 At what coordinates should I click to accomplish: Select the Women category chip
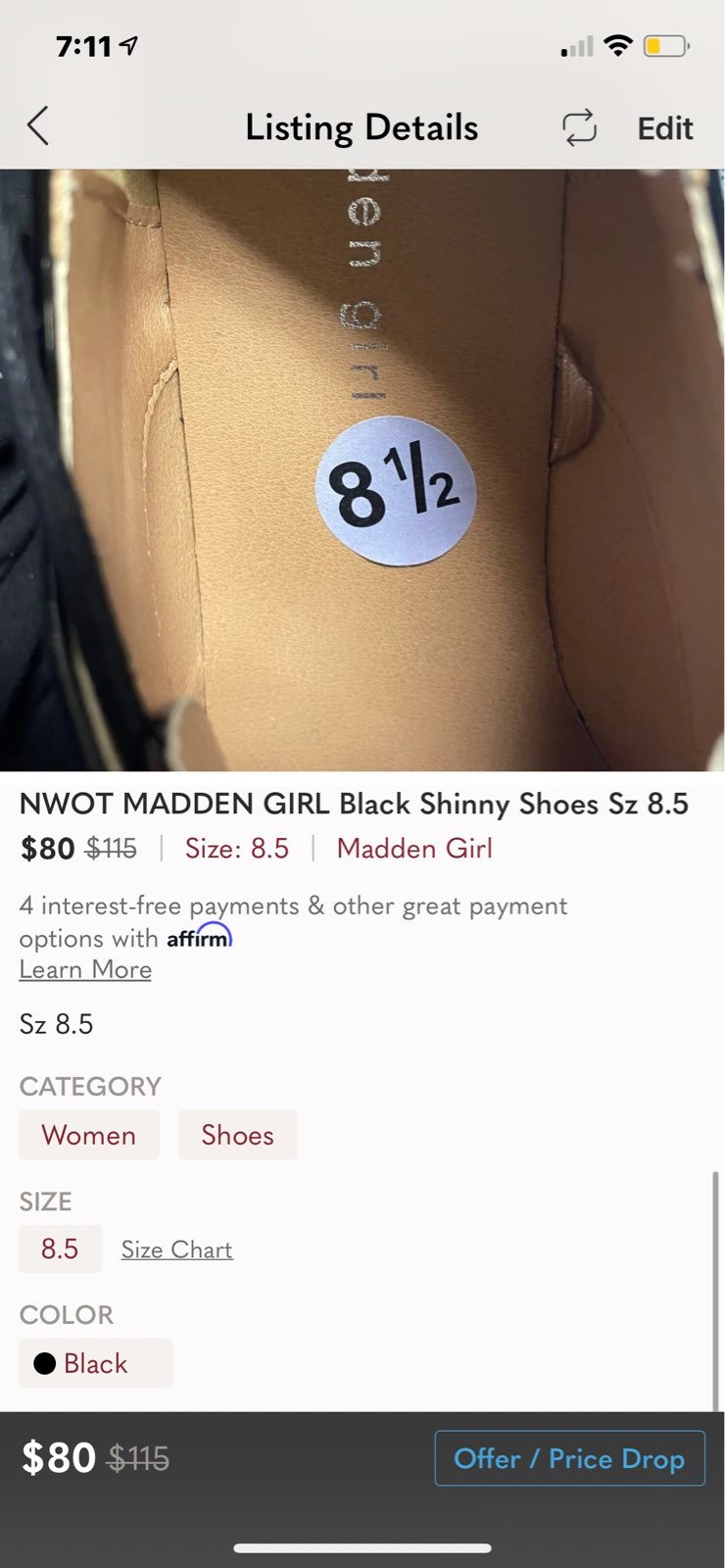click(x=89, y=1135)
